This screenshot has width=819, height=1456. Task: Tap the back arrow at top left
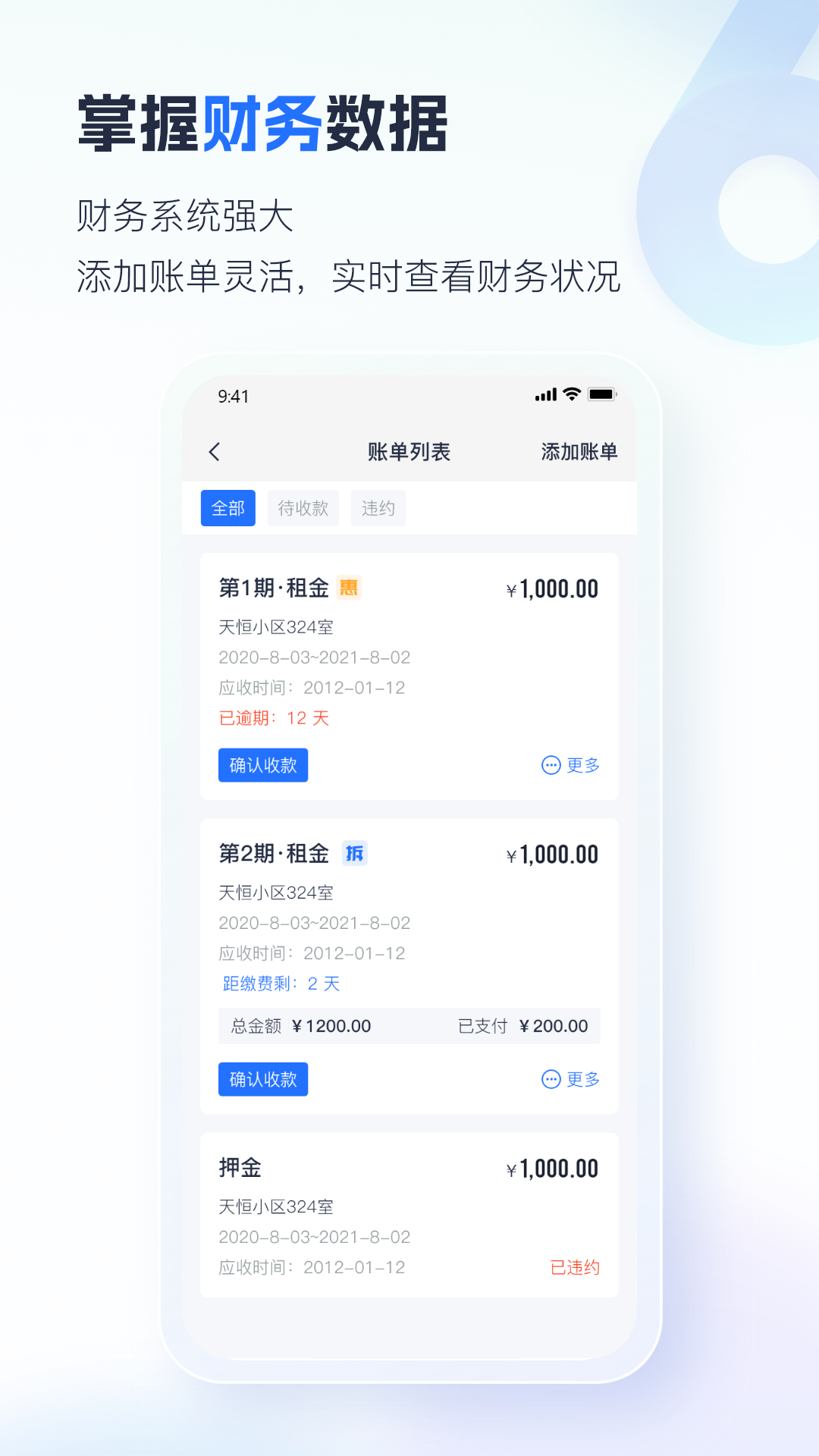coord(215,451)
